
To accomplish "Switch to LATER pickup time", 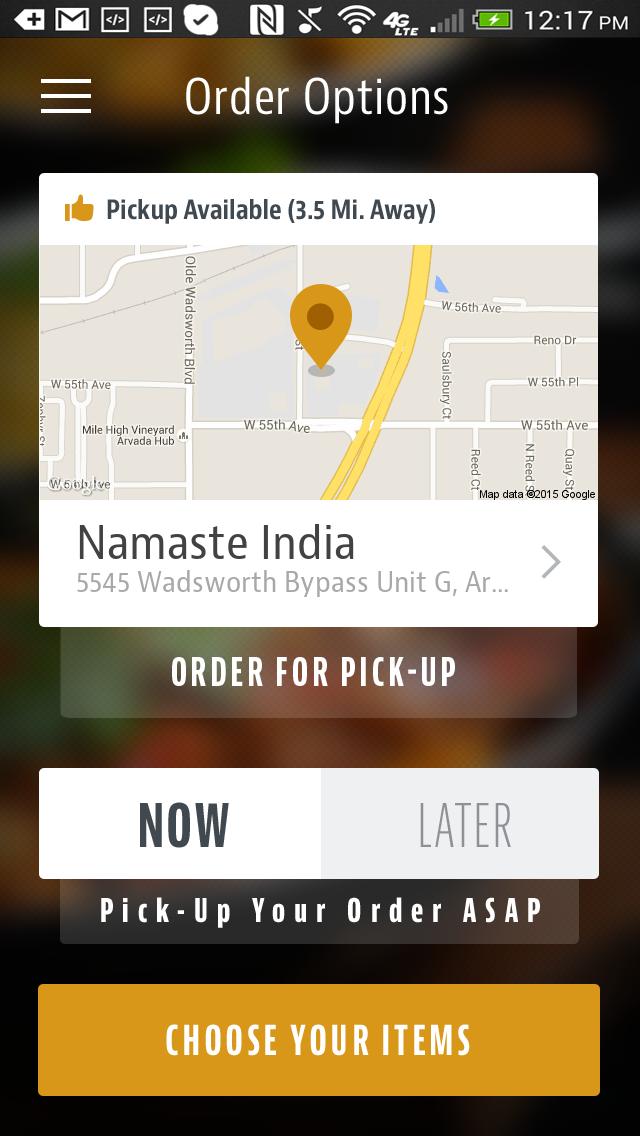I will [x=461, y=824].
